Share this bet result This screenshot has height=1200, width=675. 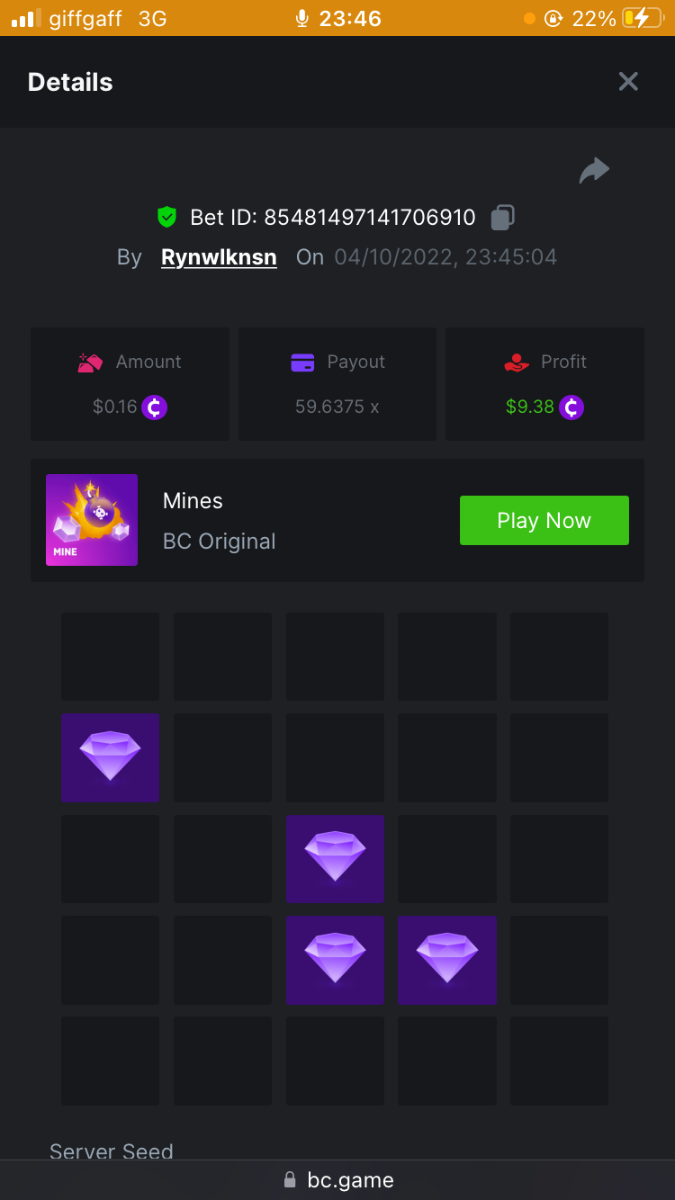pyautogui.click(x=594, y=171)
